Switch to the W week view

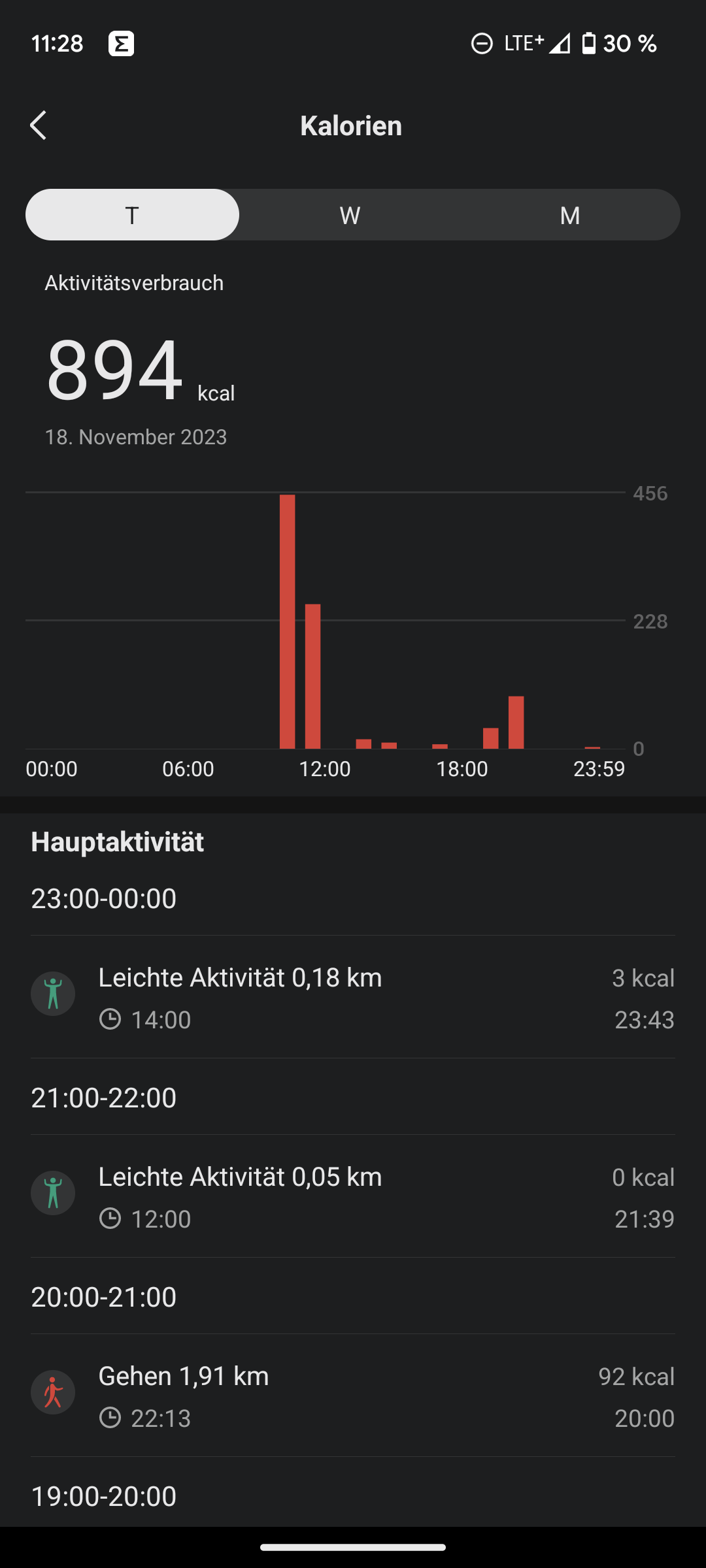pyautogui.click(x=350, y=215)
